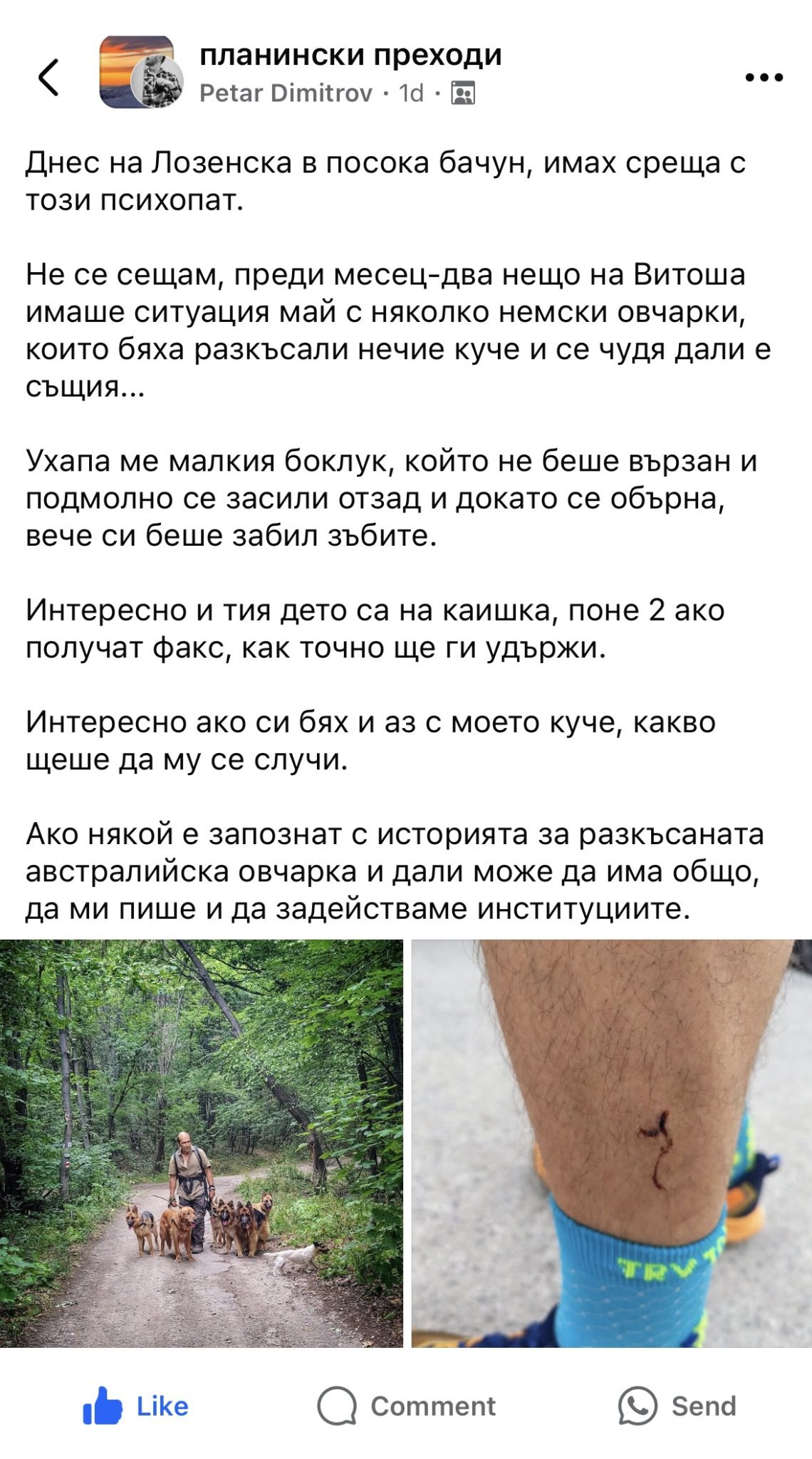Open the post's three-dot options menu

(x=764, y=77)
